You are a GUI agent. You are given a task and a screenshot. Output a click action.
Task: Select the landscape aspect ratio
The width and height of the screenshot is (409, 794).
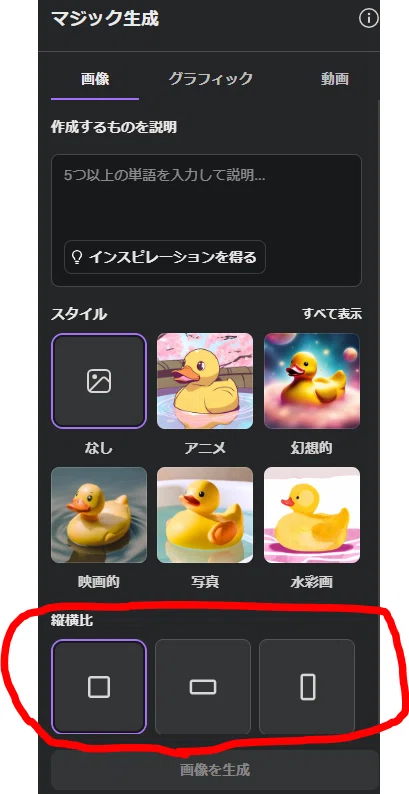[x=203, y=687]
